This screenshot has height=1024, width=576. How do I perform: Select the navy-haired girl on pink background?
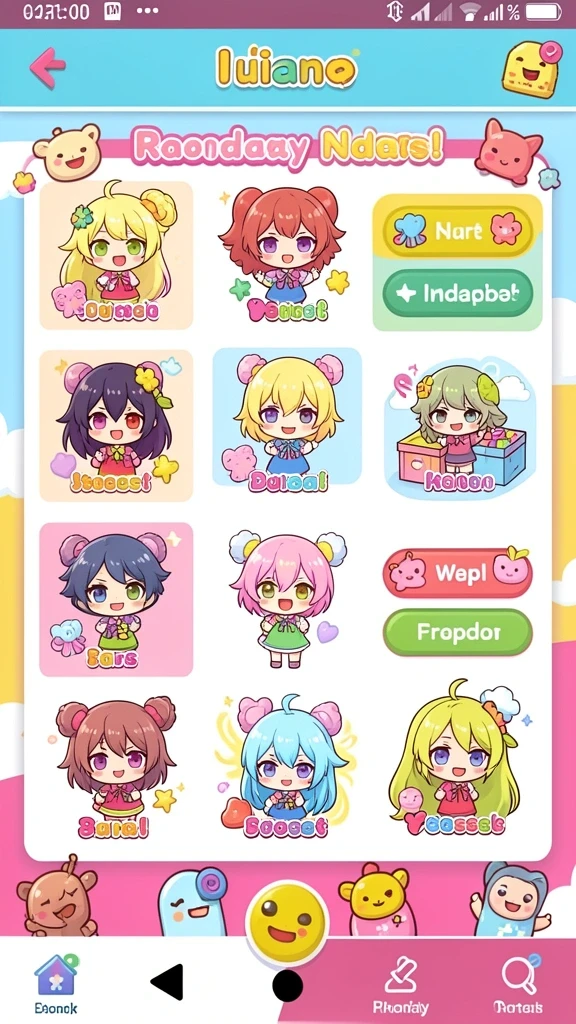(116, 600)
